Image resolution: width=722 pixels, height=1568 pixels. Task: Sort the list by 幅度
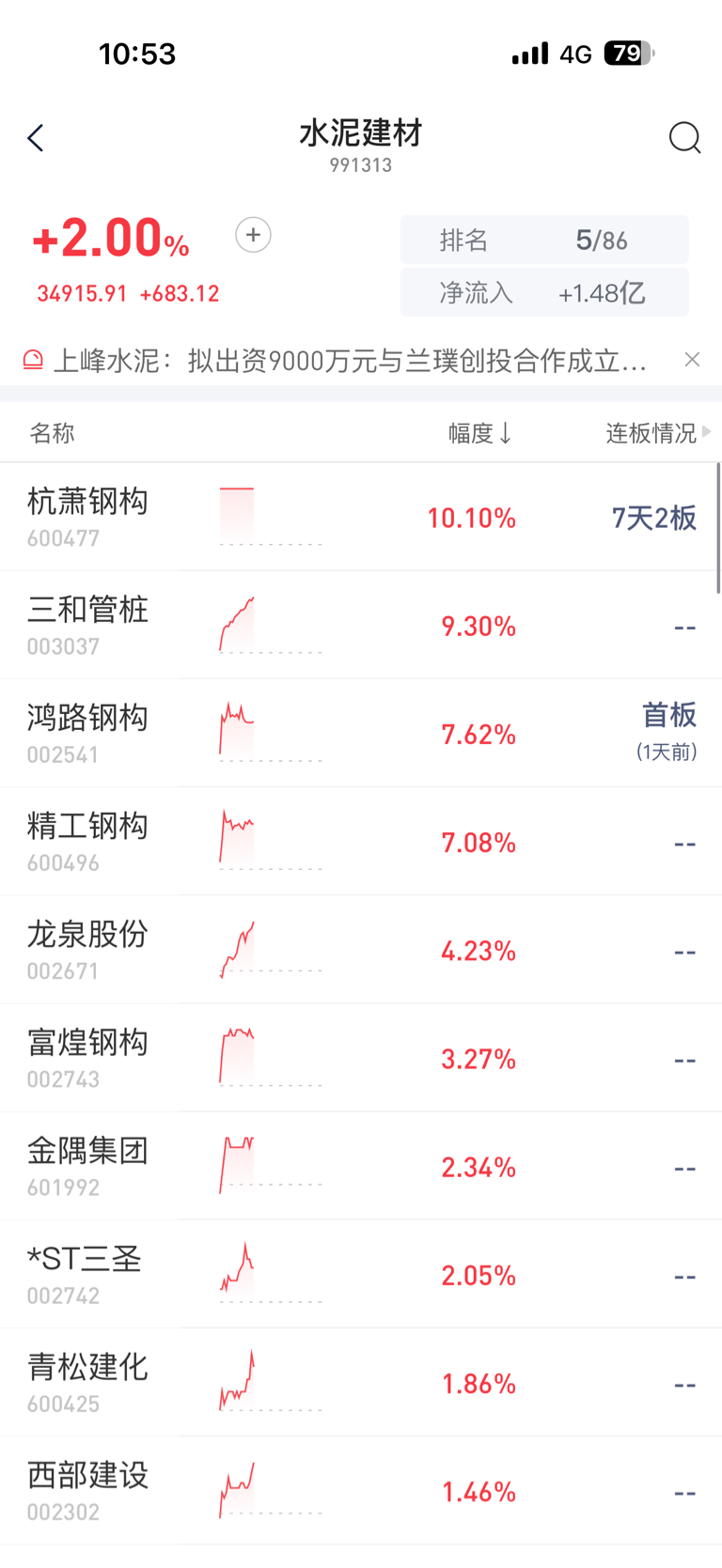point(479,433)
